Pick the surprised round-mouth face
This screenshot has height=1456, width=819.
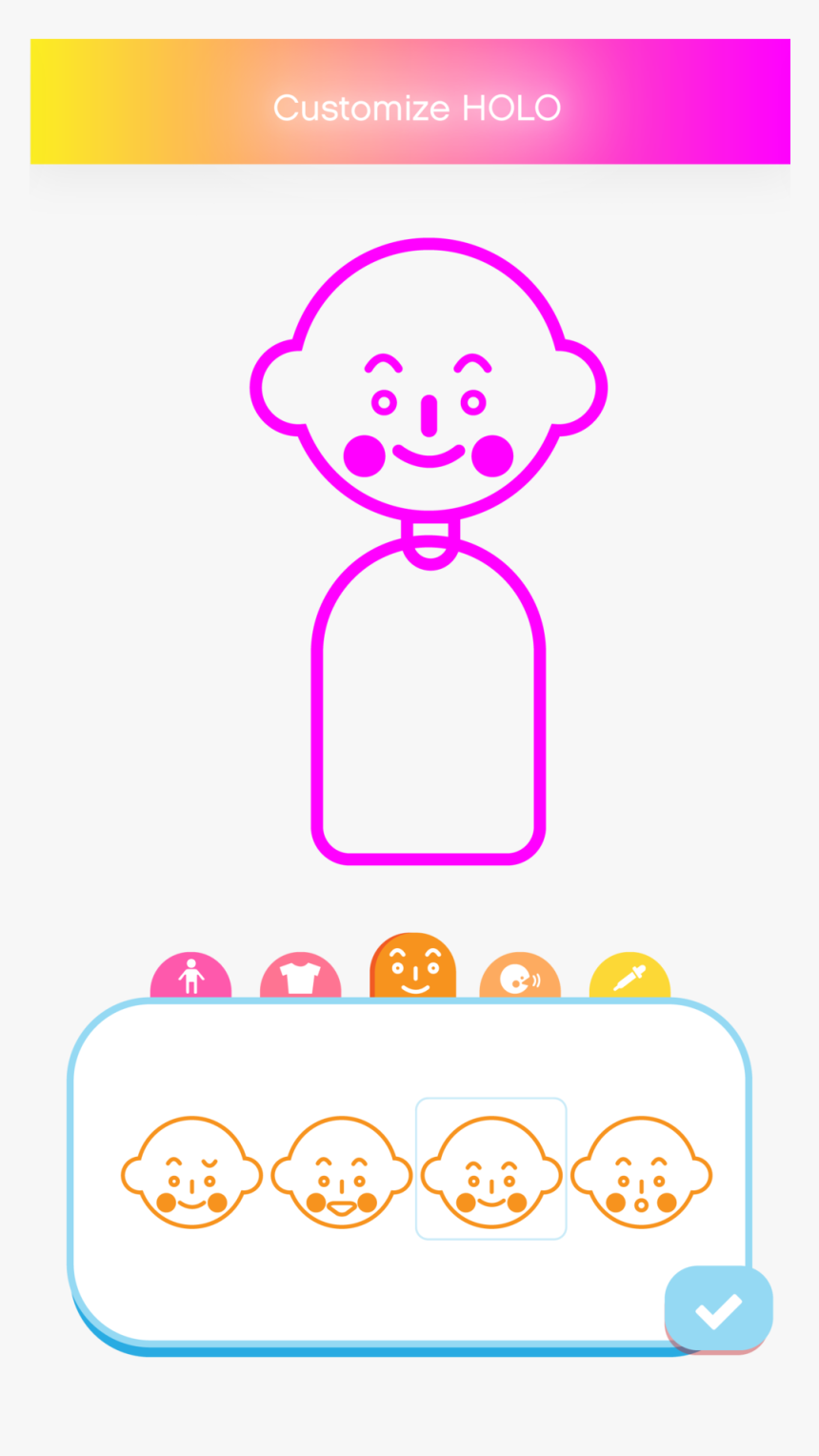[x=641, y=1172]
